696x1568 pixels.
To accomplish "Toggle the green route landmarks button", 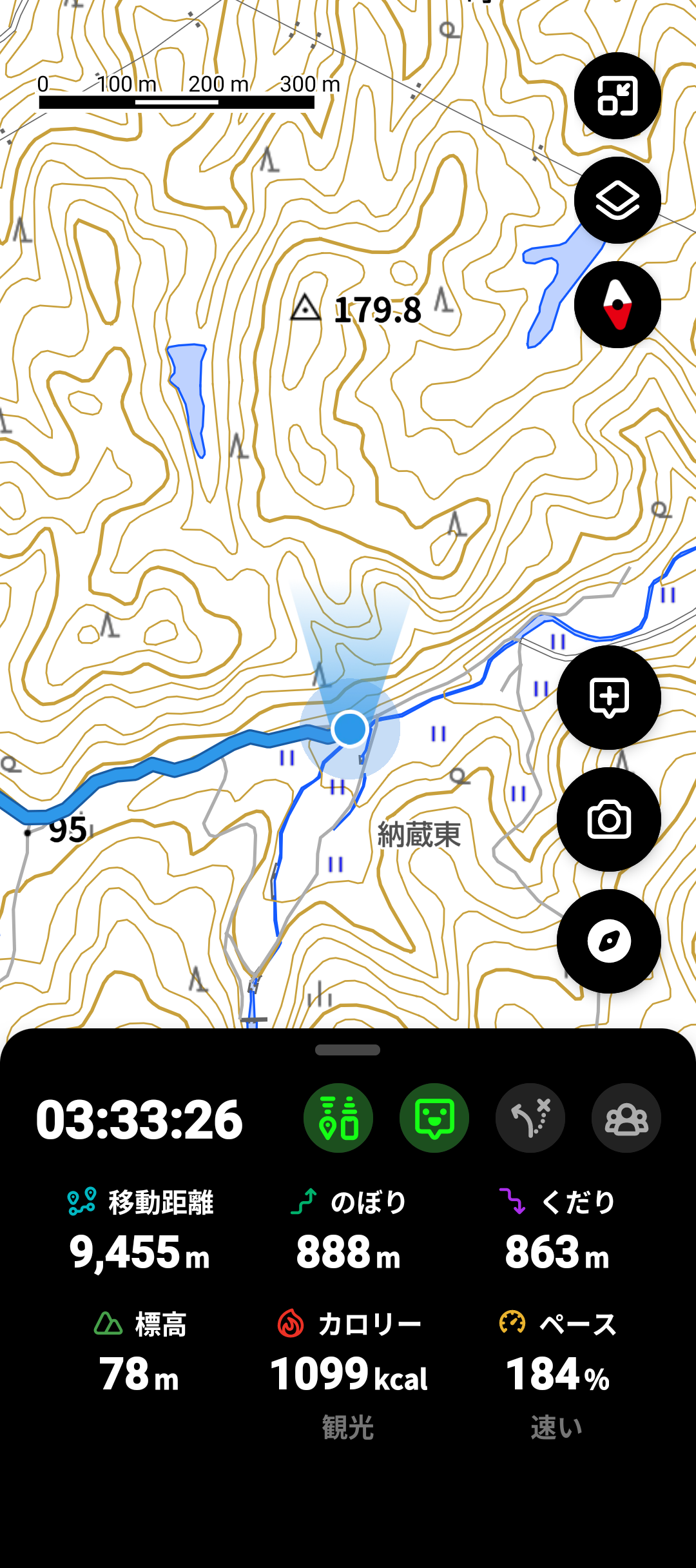I will (338, 1118).
